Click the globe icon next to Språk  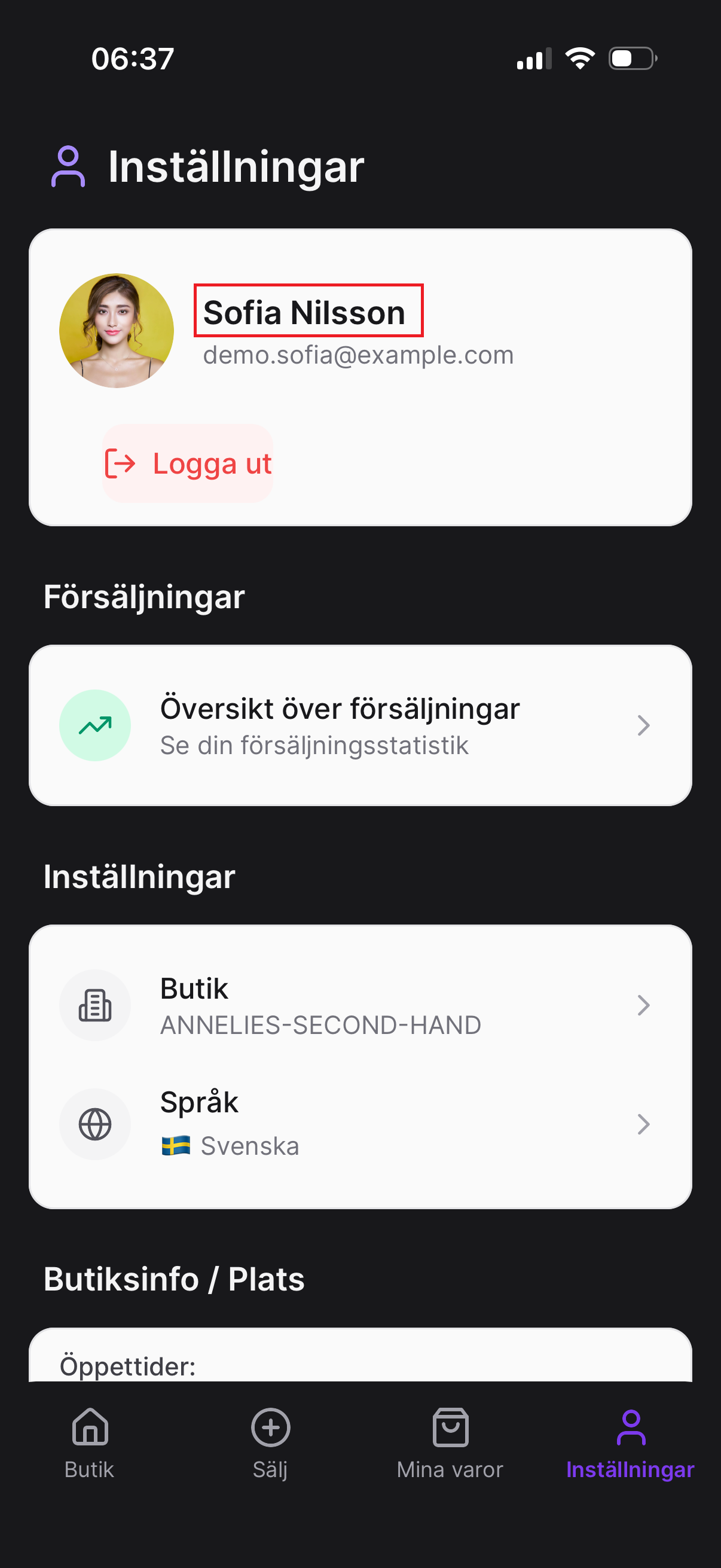pos(94,1124)
